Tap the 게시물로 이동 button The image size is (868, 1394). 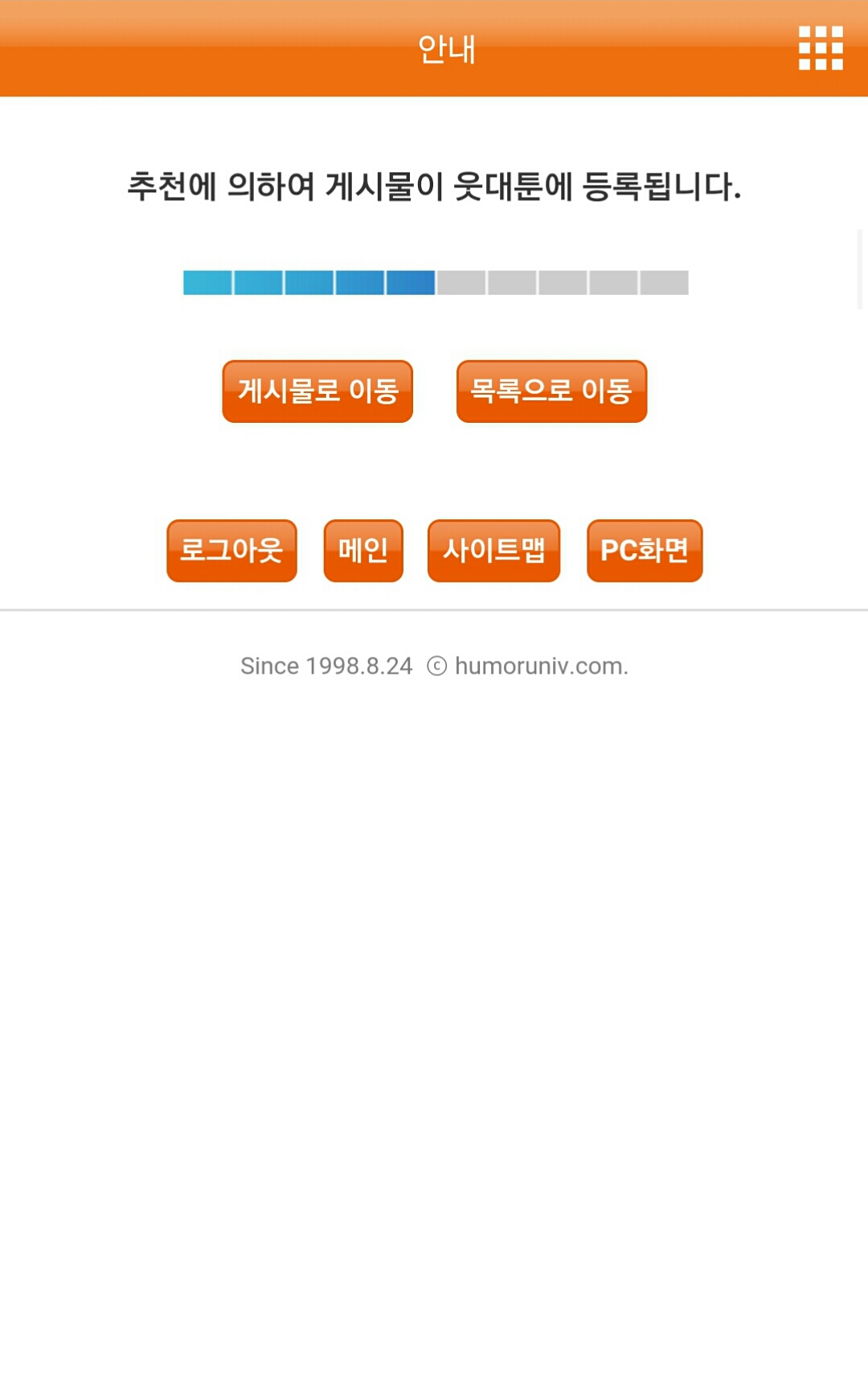click(x=317, y=392)
